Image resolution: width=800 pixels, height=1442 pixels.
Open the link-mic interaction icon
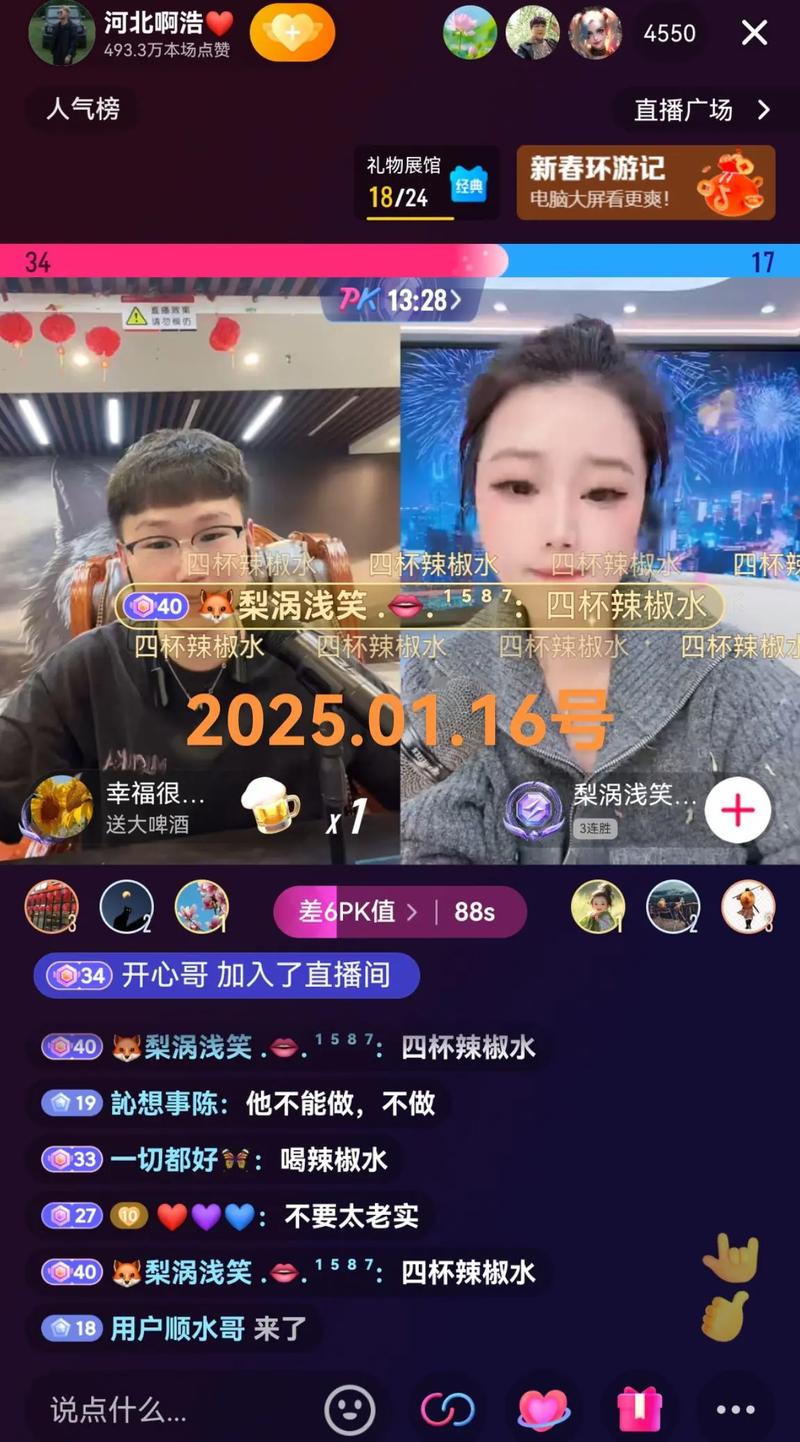click(447, 1410)
